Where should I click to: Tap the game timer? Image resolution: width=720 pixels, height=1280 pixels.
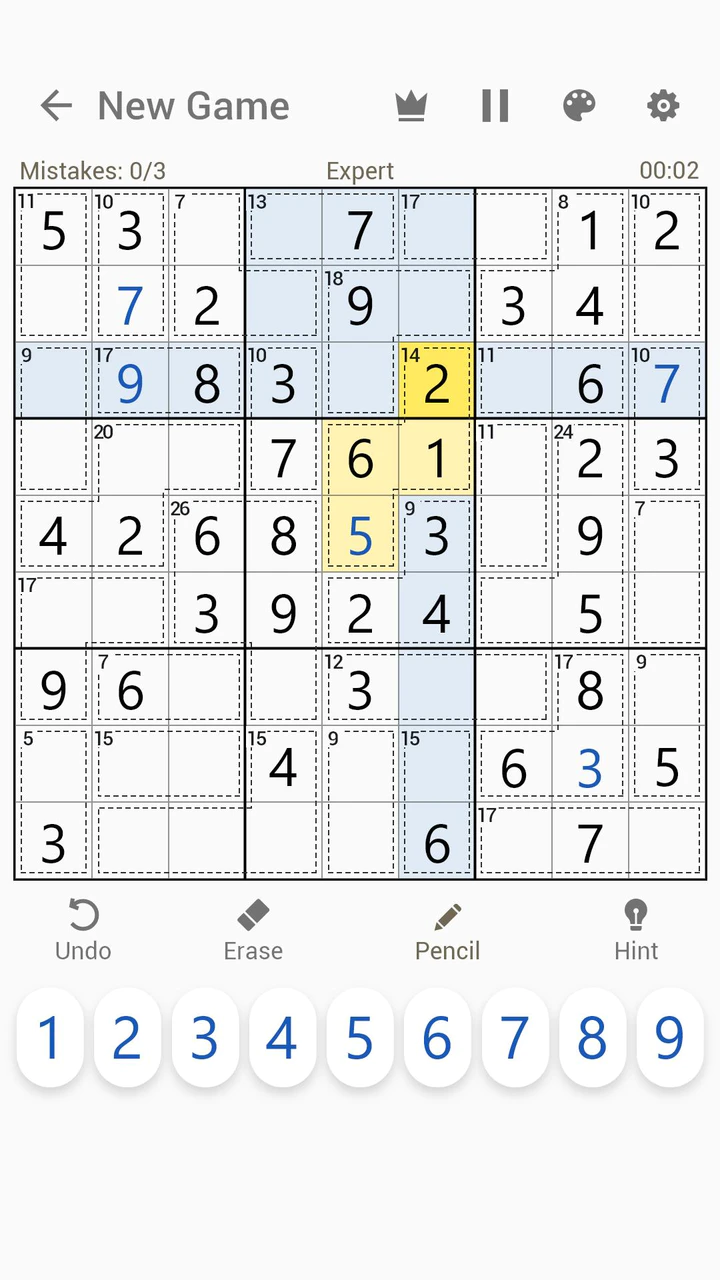coord(669,171)
